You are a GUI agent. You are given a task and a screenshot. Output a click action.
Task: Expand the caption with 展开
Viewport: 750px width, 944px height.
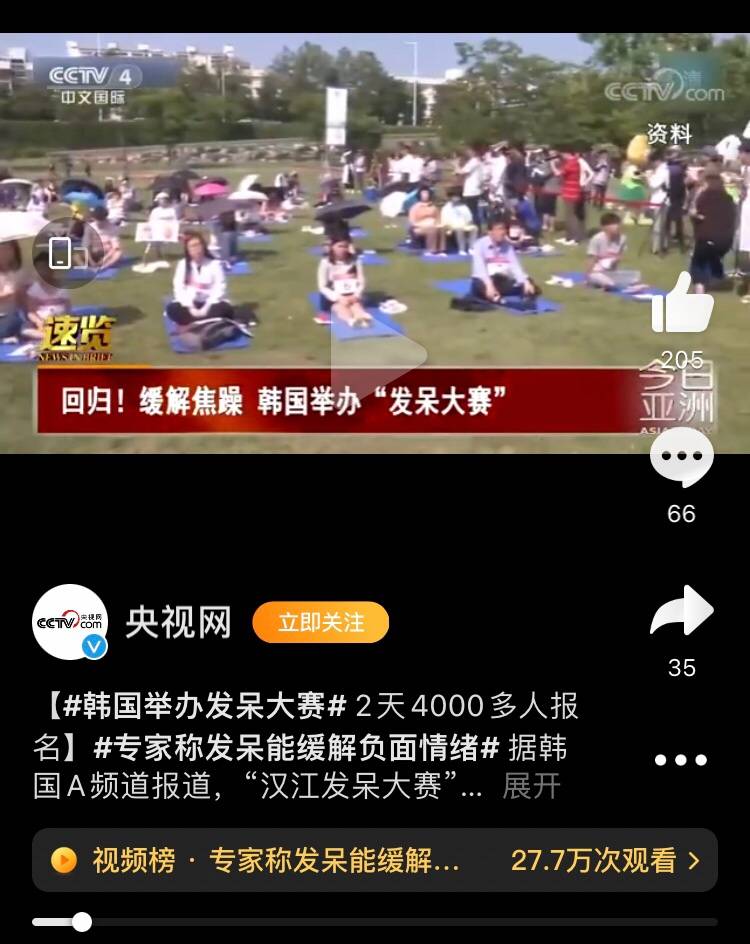(x=531, y=786)
